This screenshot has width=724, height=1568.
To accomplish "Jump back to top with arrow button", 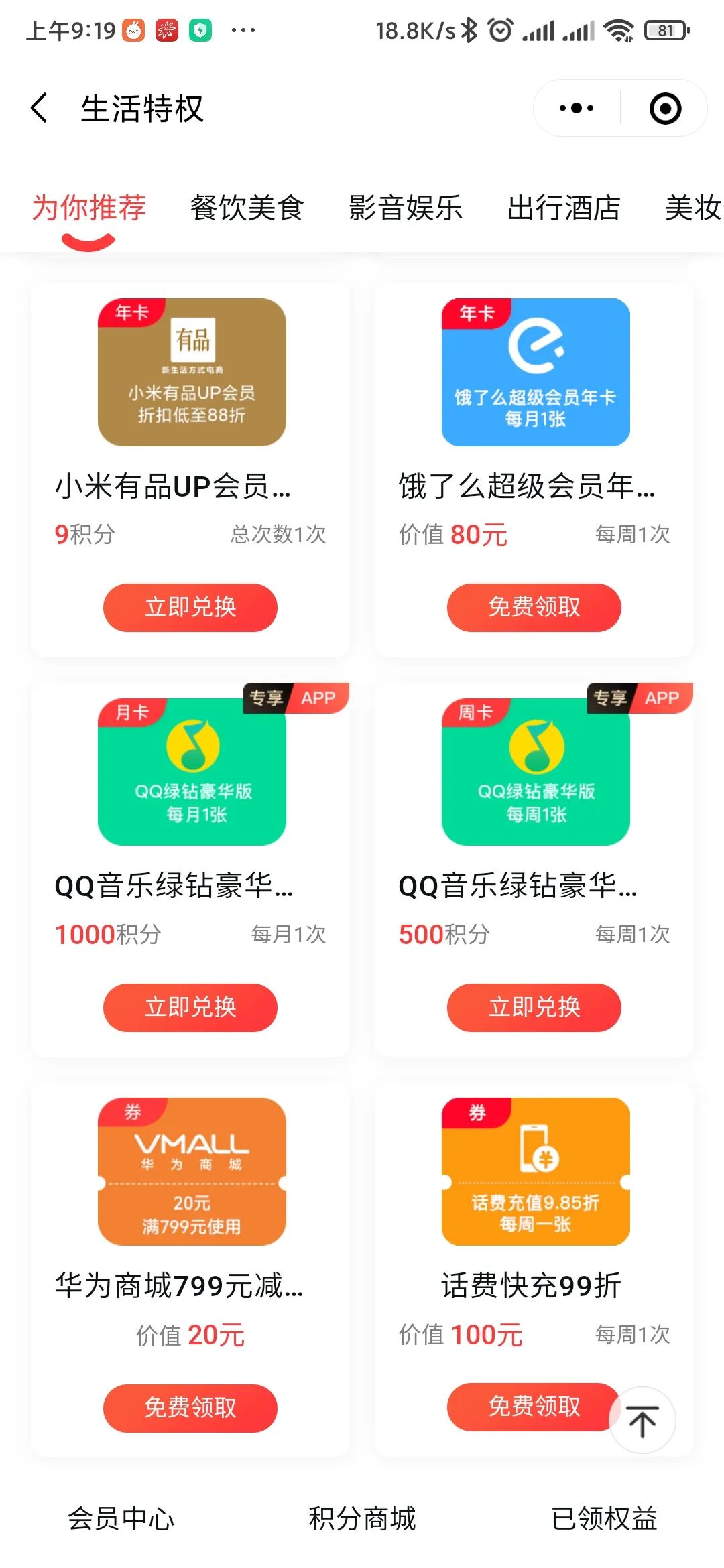I will (x=642, y=1421).
